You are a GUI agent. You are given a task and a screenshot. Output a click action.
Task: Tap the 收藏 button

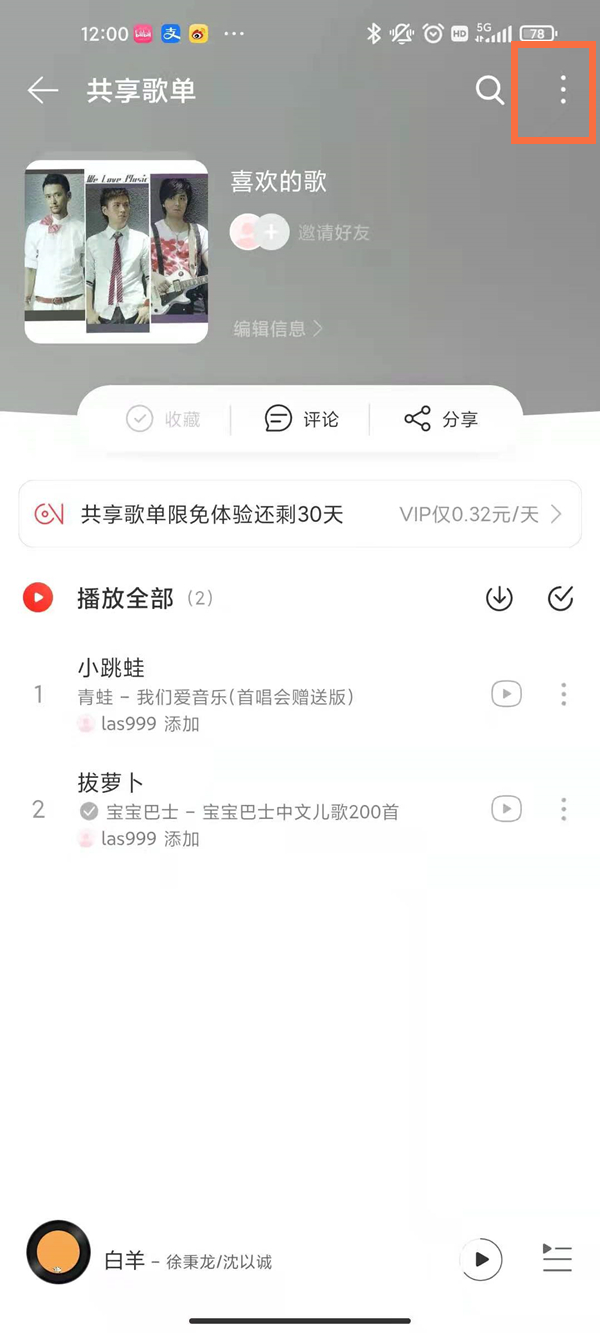pyautogui.click(x=164, y=420)
